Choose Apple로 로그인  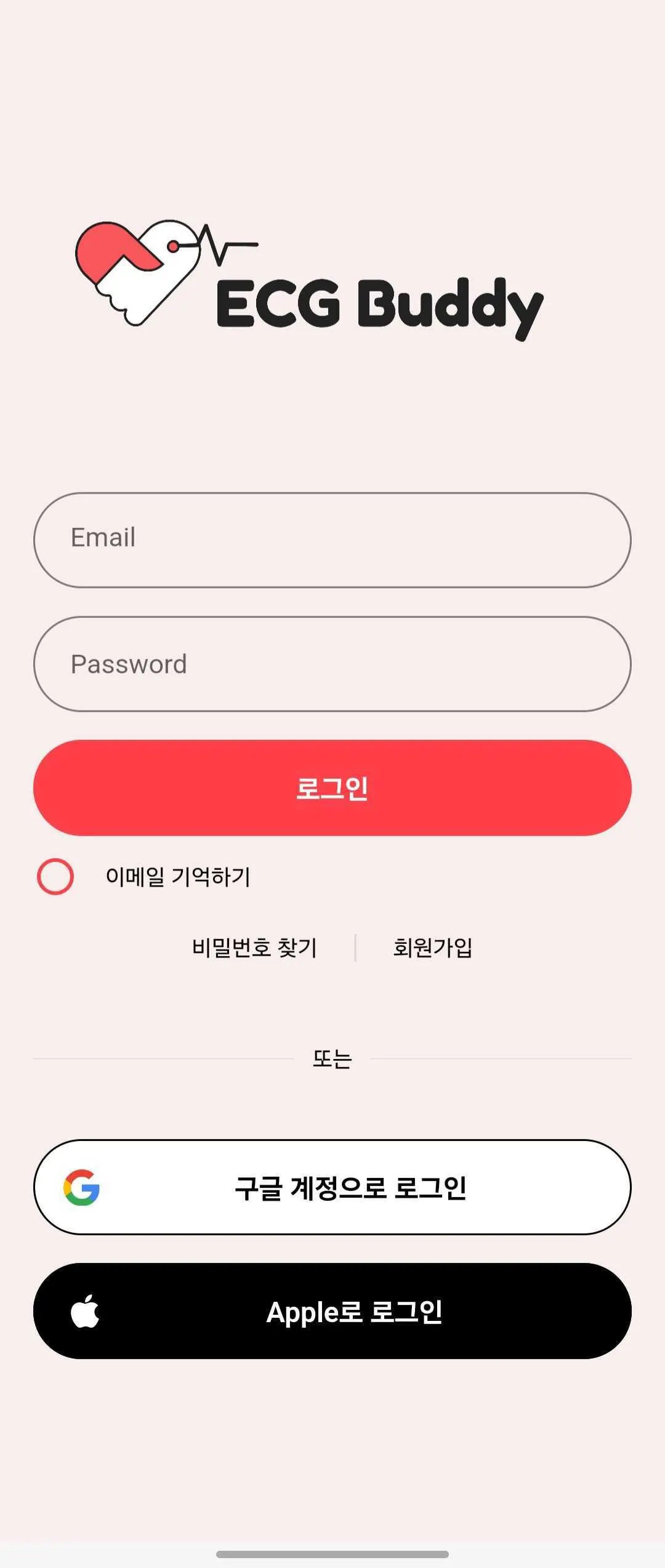tap(332, 1311)
